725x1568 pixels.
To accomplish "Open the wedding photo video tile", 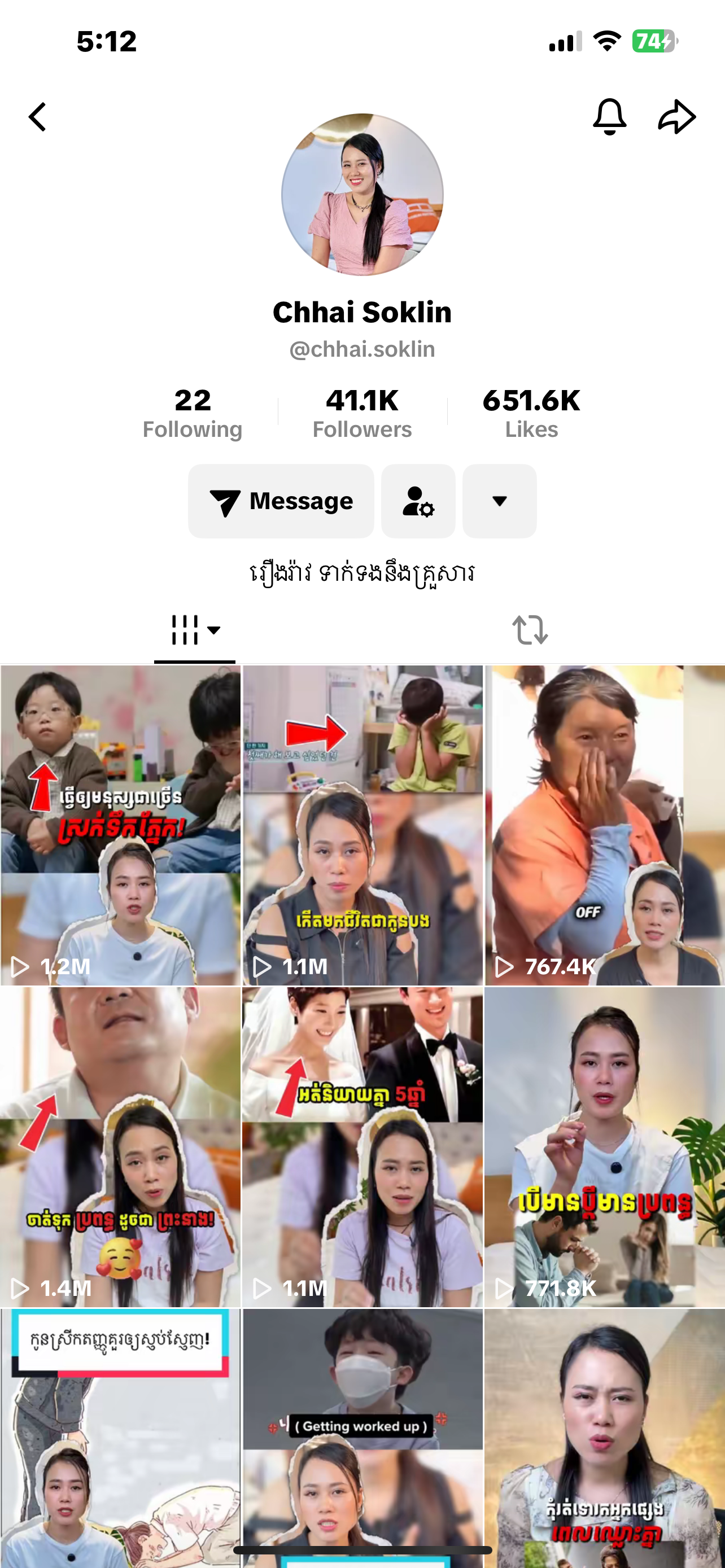I will (362, 1147).
